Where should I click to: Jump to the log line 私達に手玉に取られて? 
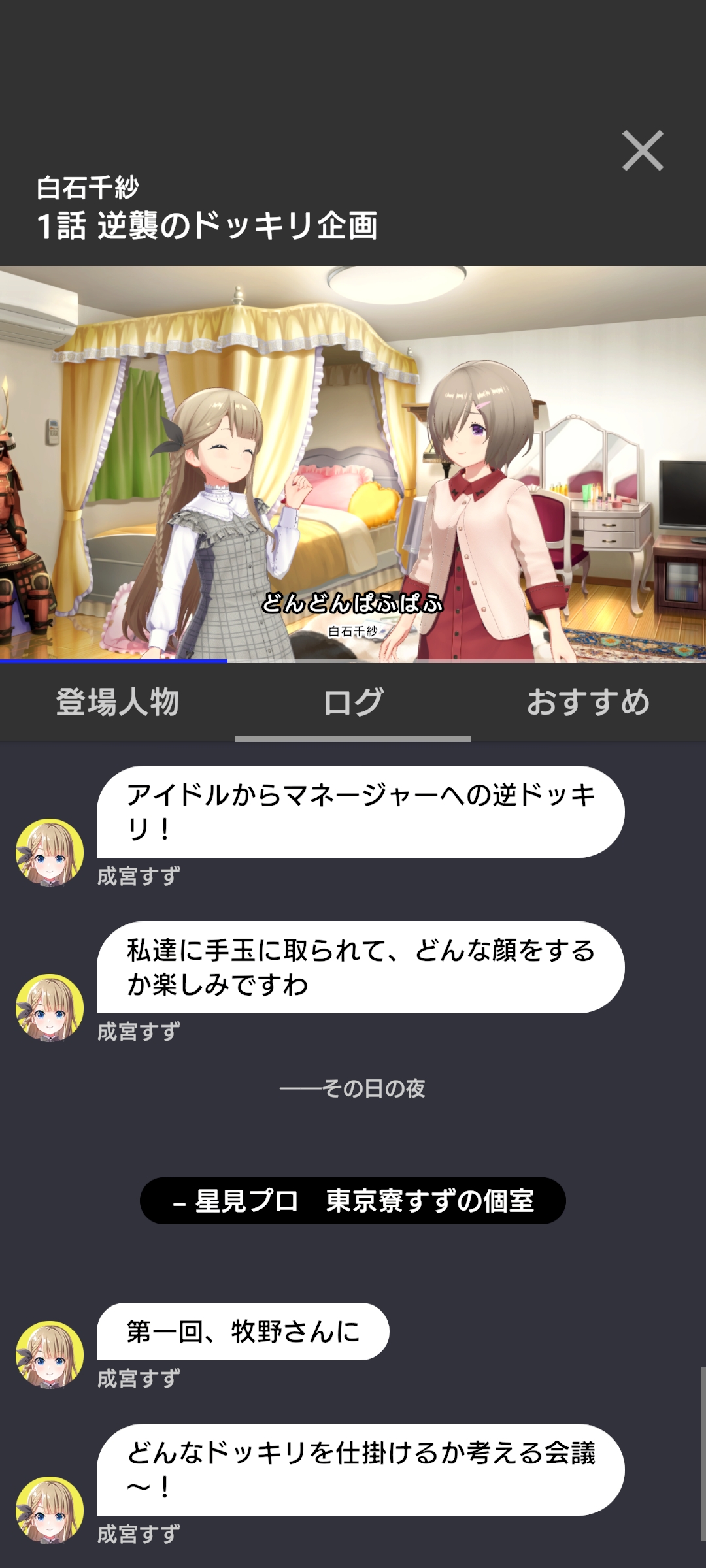pos(361,967)
